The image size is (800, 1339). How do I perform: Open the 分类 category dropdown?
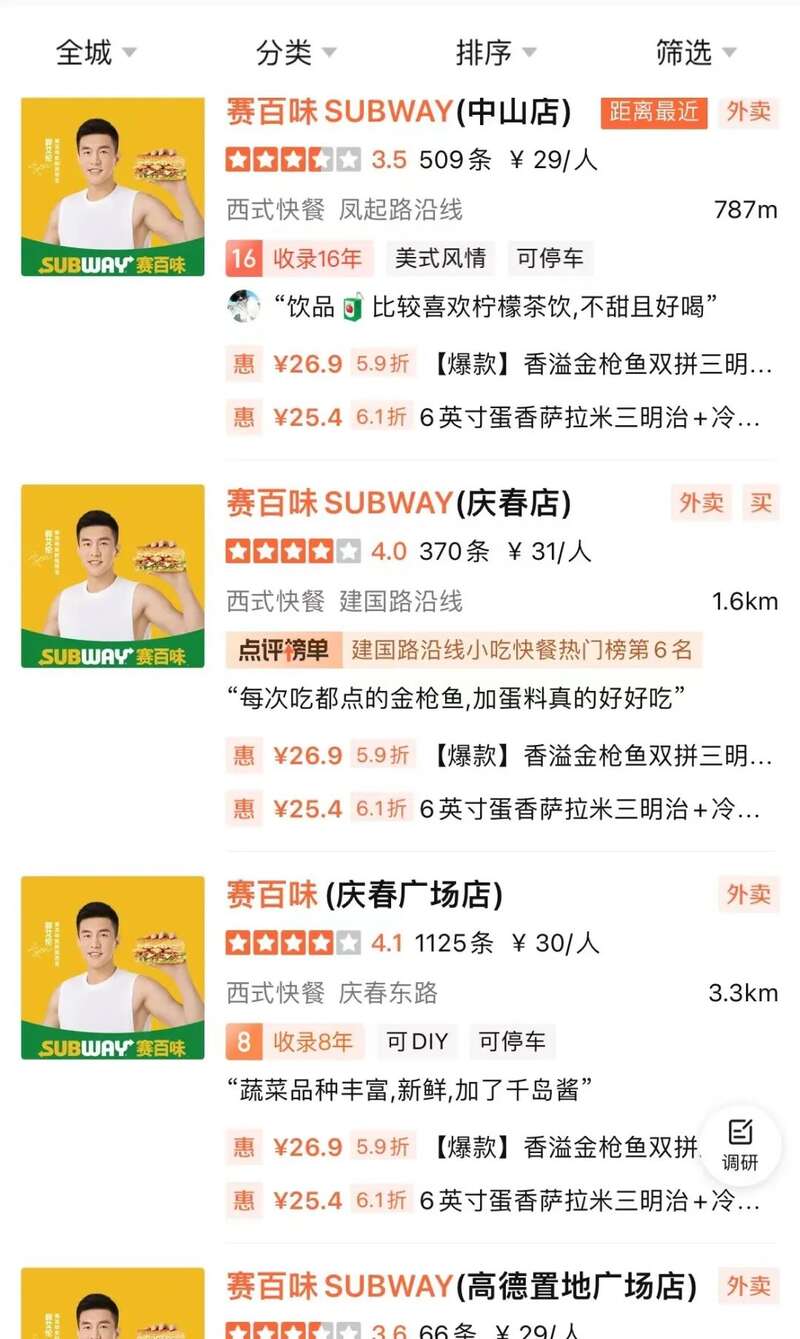(282, 53)
